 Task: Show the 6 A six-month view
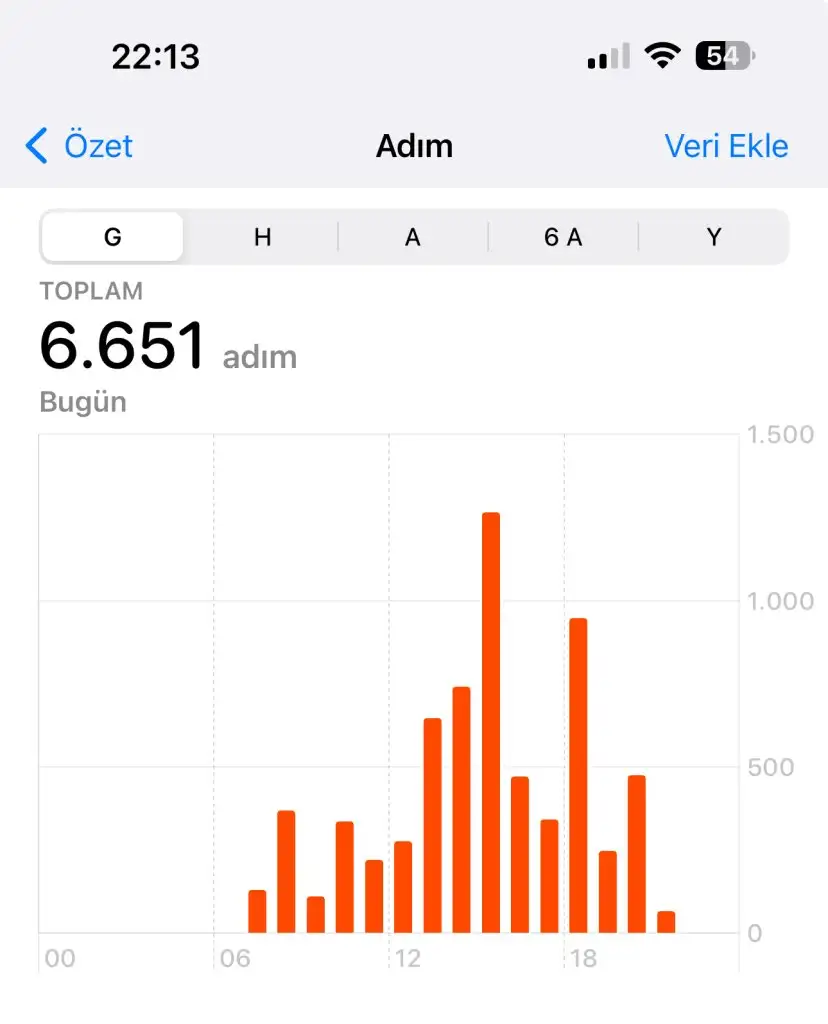click(563, 237)
